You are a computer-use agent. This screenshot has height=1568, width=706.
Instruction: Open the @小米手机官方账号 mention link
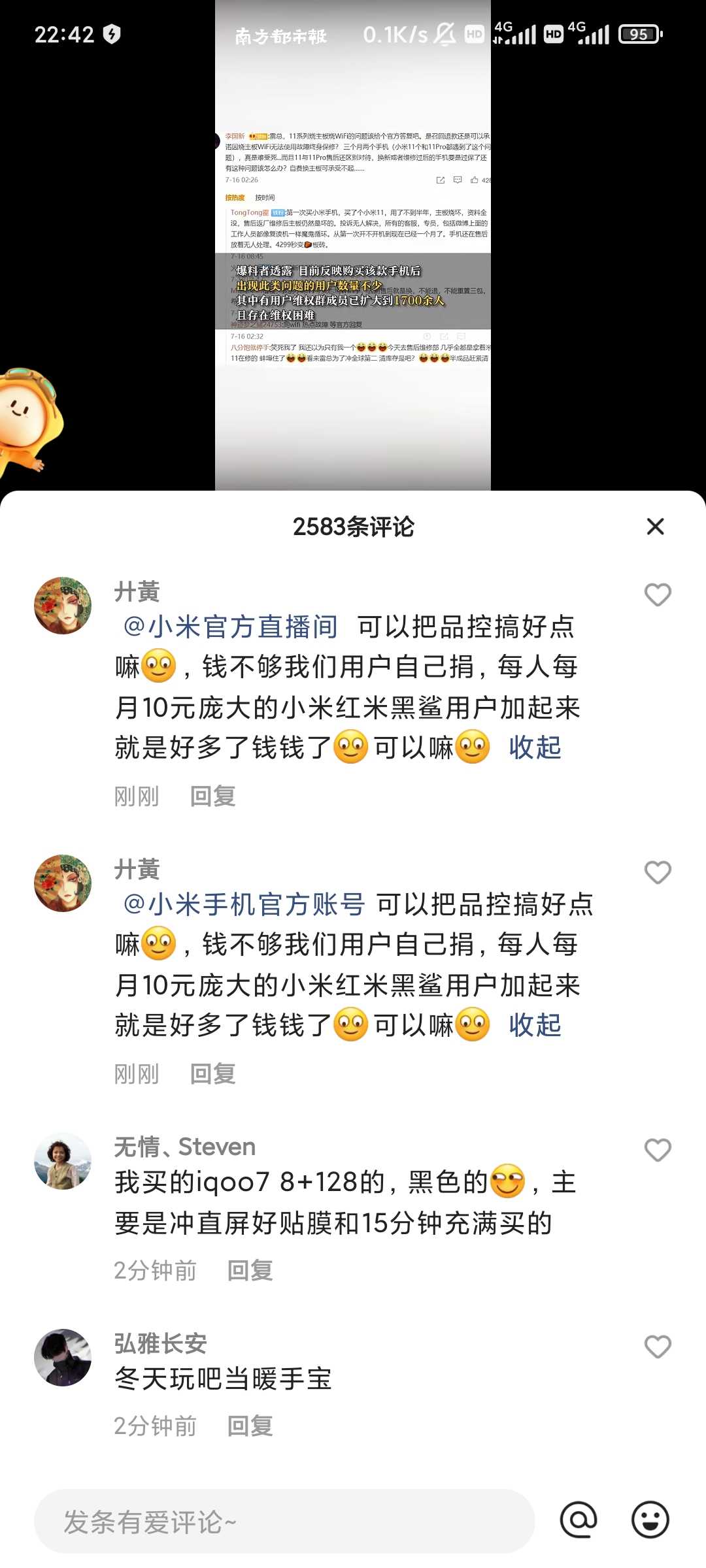(244, 905)
